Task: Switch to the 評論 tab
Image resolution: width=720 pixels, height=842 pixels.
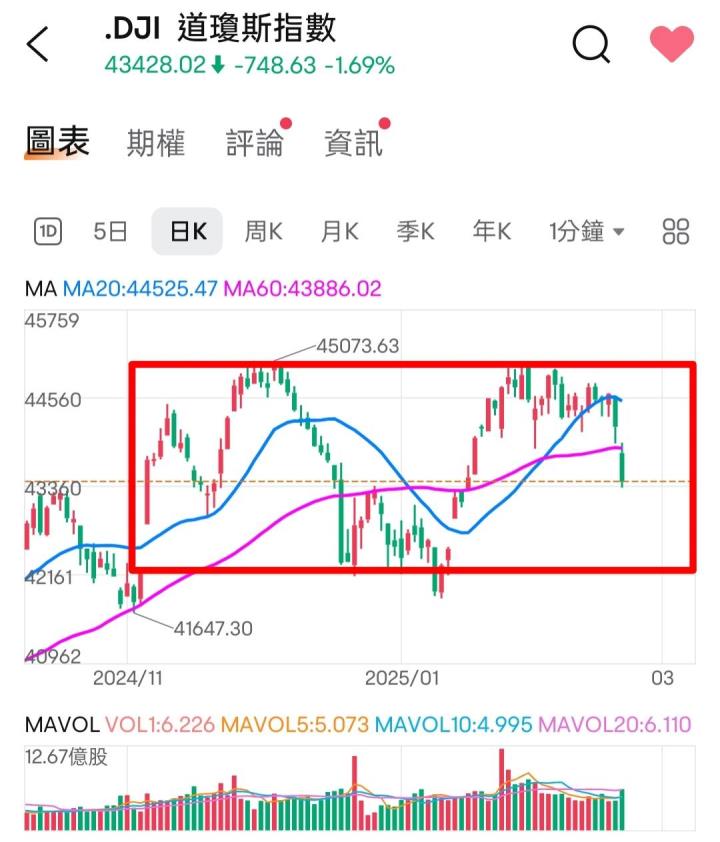Action: 255,141
